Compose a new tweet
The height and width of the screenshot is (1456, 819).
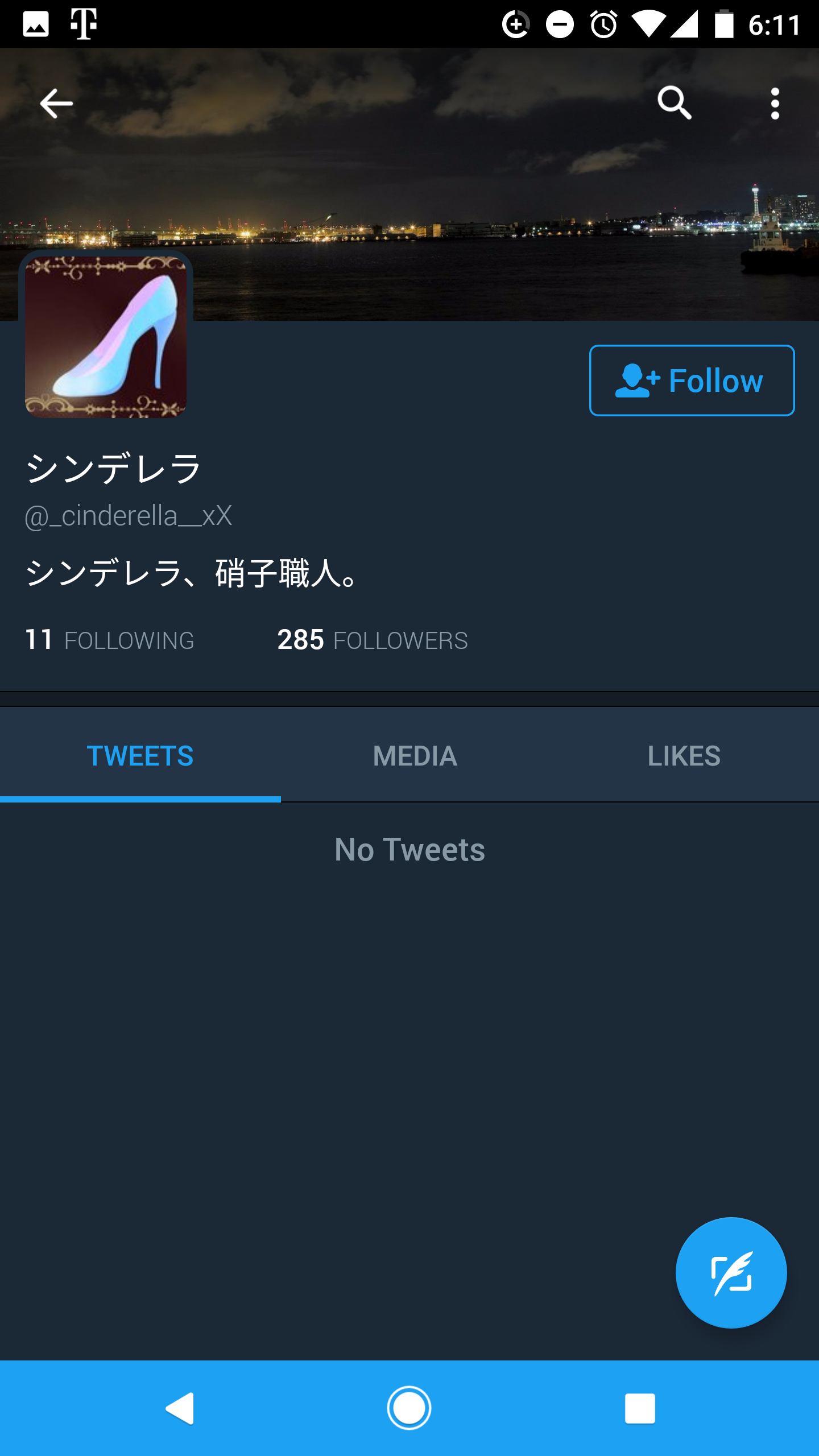click(731, 1273)
